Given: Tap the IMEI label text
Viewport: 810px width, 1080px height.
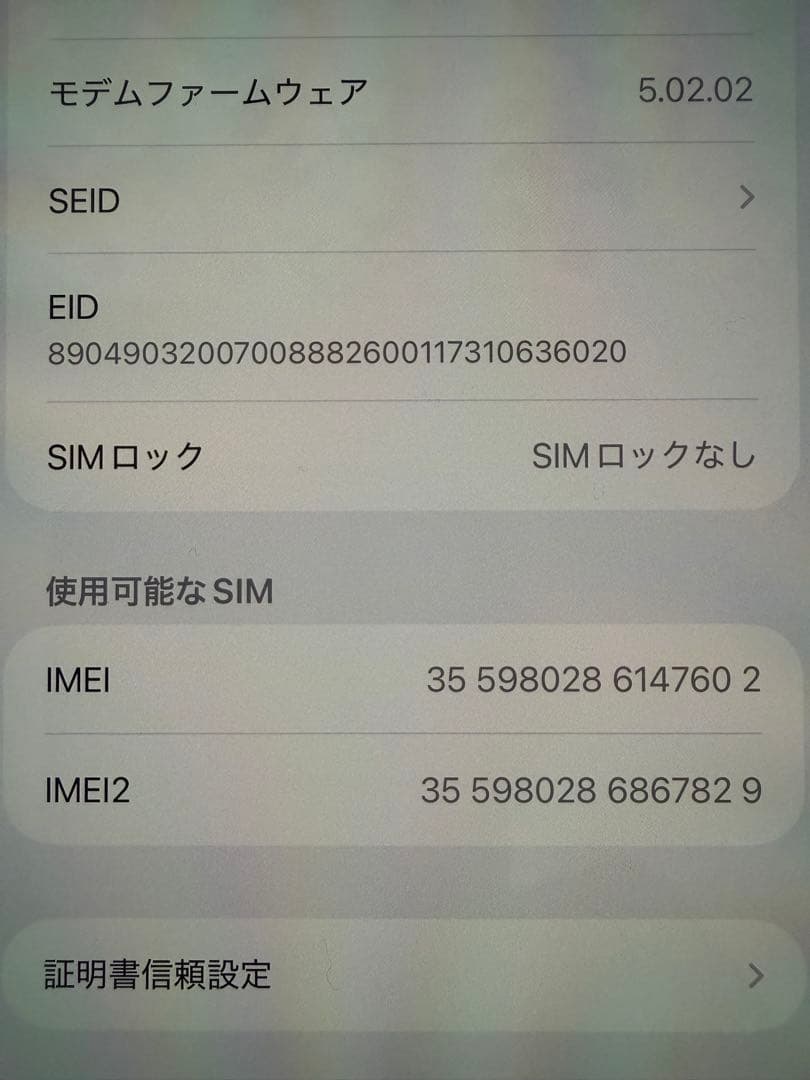Looking at the screenshot, I should point(78,680).
